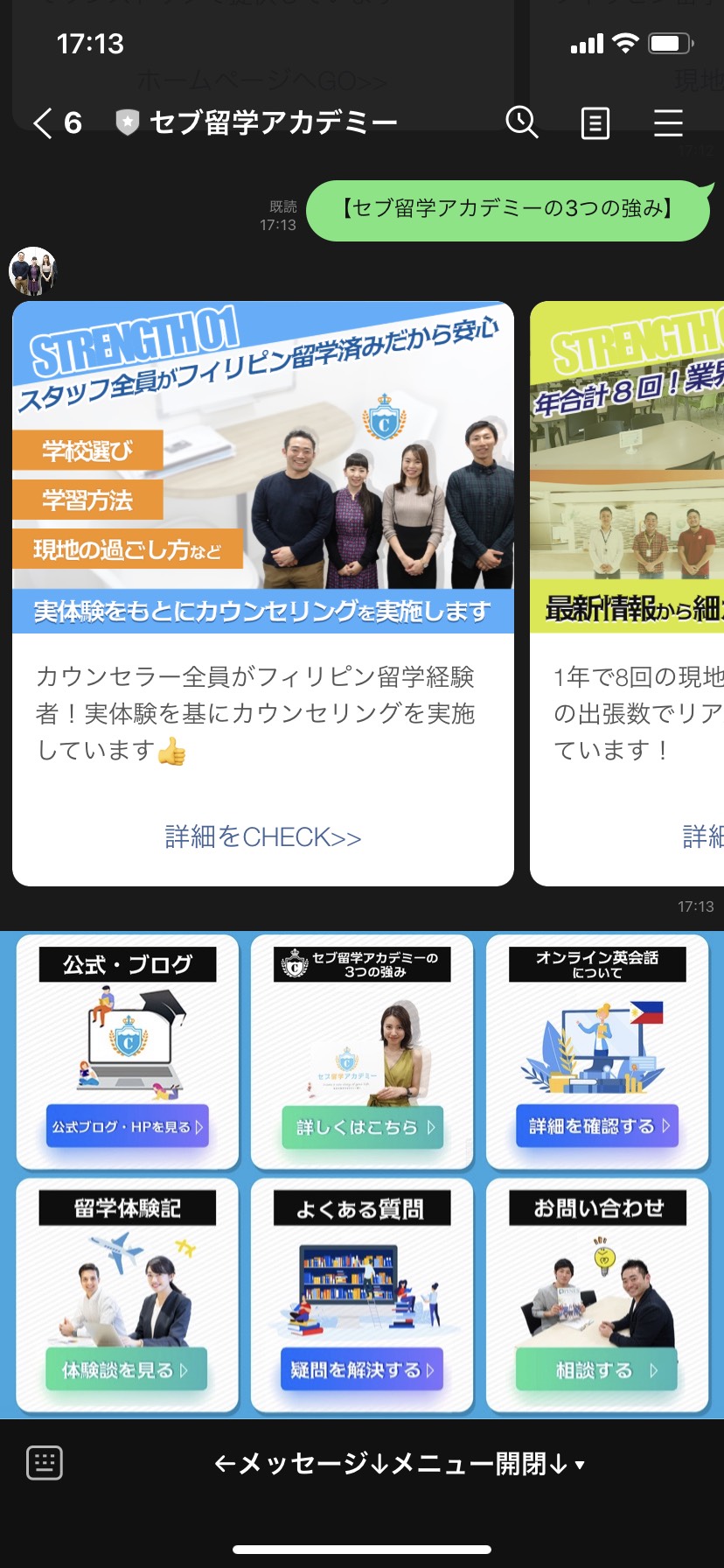This screenshot has width=724, height=1568.
Task: Open the STRENGTH 01 card
Action: point(262,467)
